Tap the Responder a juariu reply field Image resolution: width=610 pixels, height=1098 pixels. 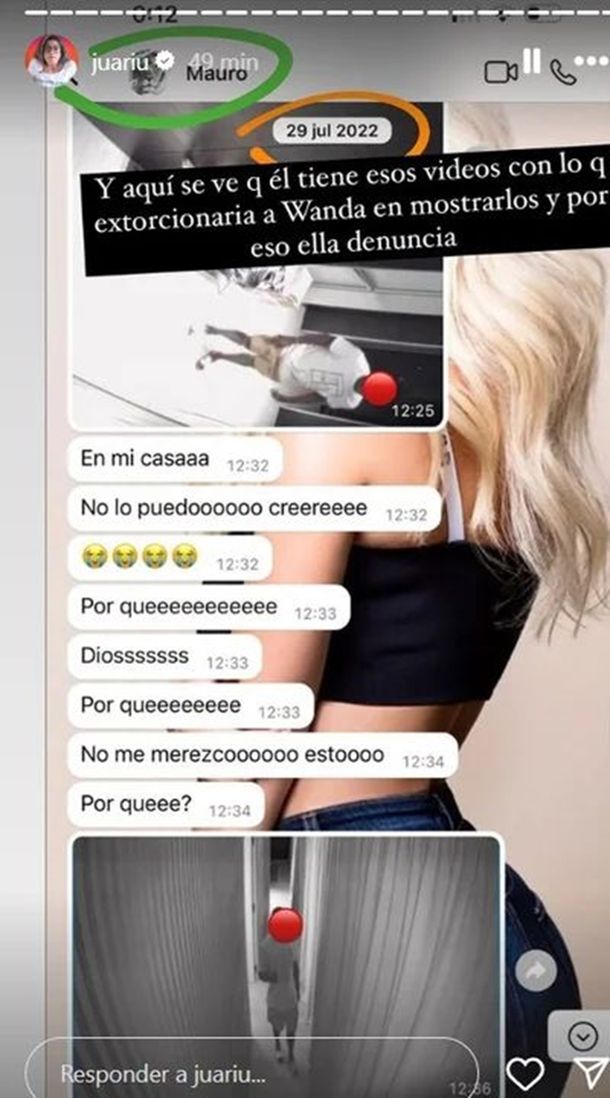(250, 1074)
